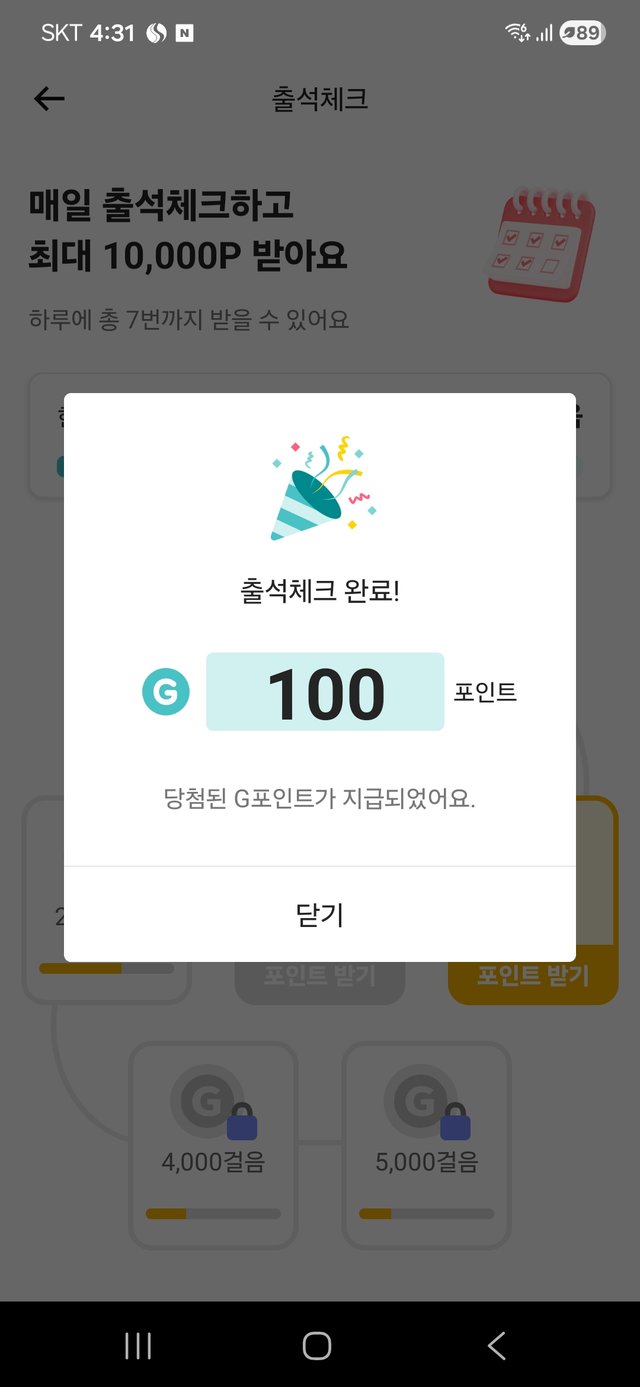Return to the home screen
The width and height of the screenshot is (640, 1387).
pyautogui.click(x=317, y=1345)
